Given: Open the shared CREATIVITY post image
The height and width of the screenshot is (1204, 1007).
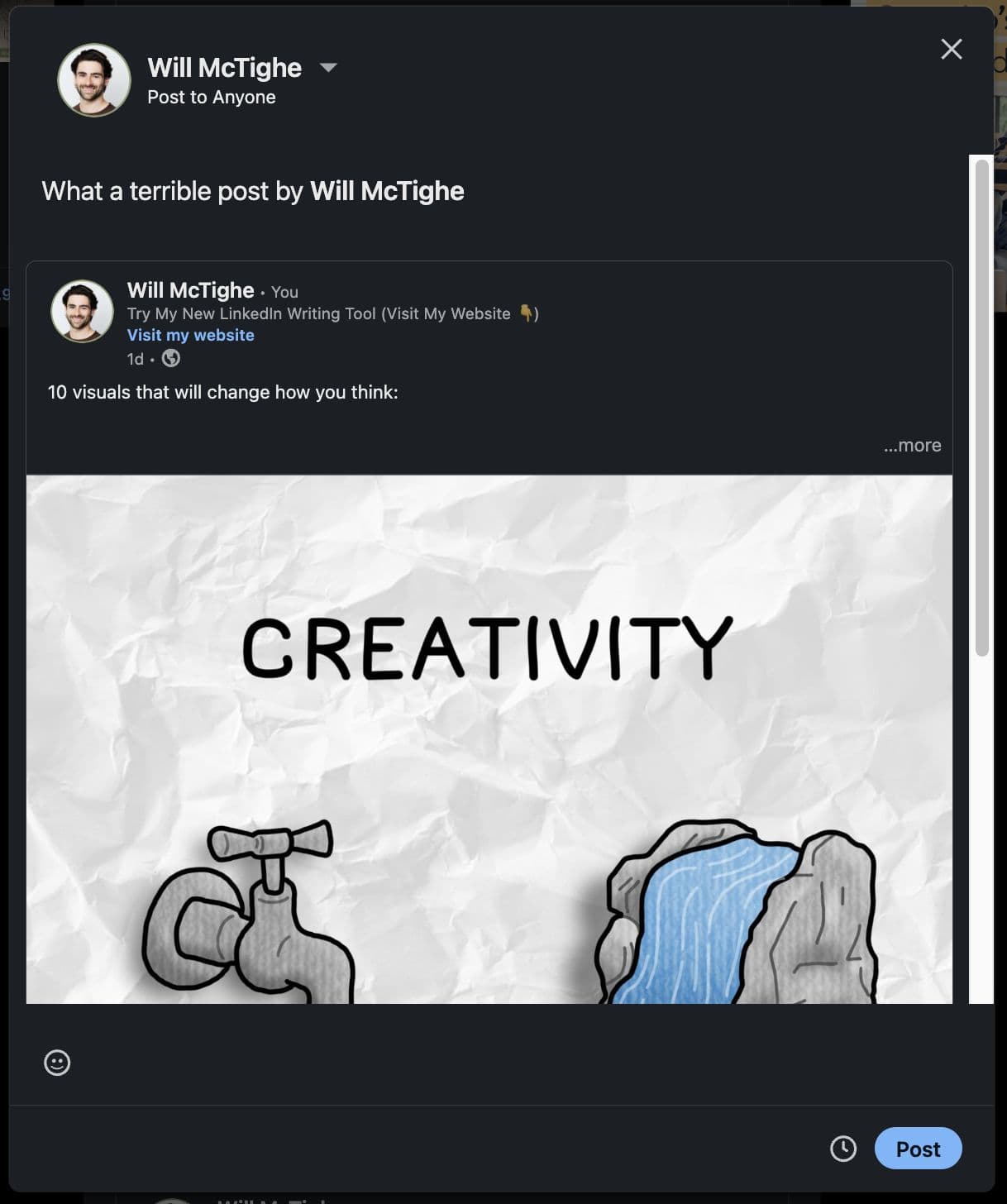Looking at the screenshot, I should pyautogui.click(x=489, y=738).
